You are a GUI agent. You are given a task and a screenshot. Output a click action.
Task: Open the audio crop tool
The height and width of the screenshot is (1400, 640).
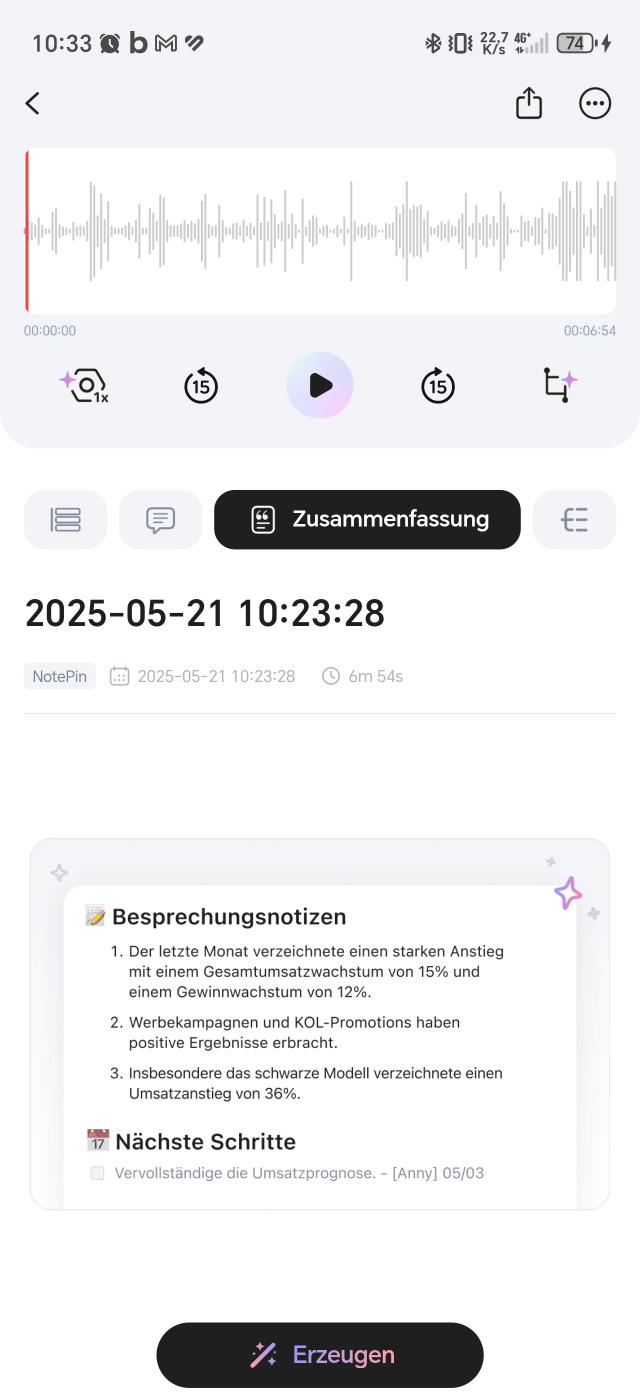[x=560, y=385]
